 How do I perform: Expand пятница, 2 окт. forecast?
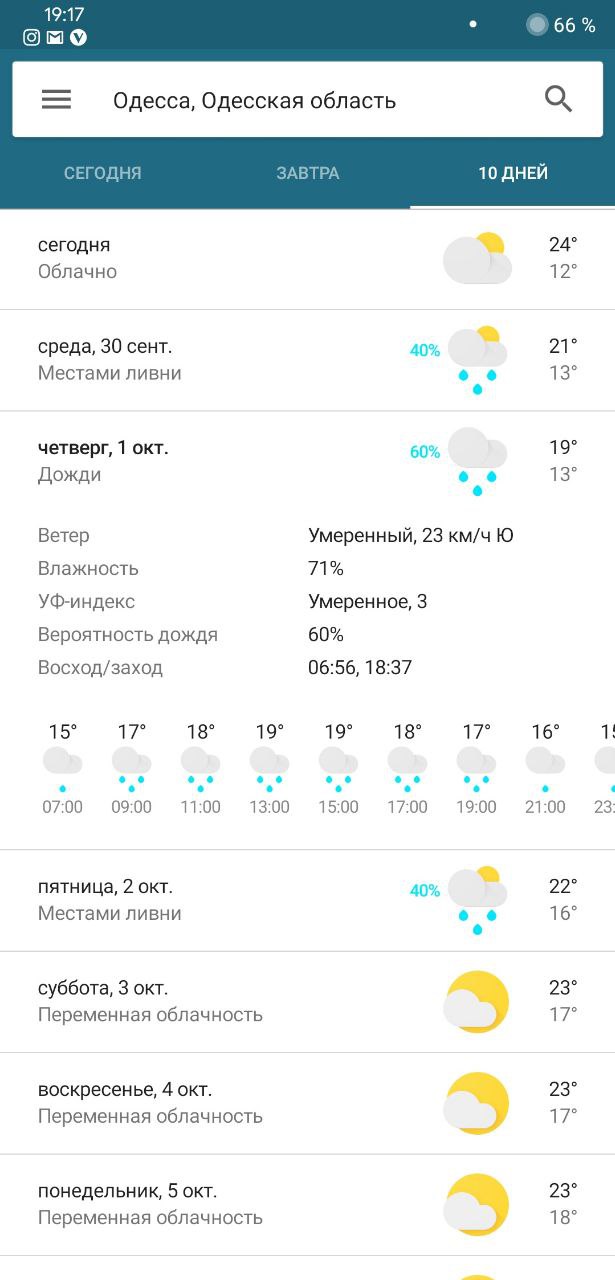coord(307,900)
